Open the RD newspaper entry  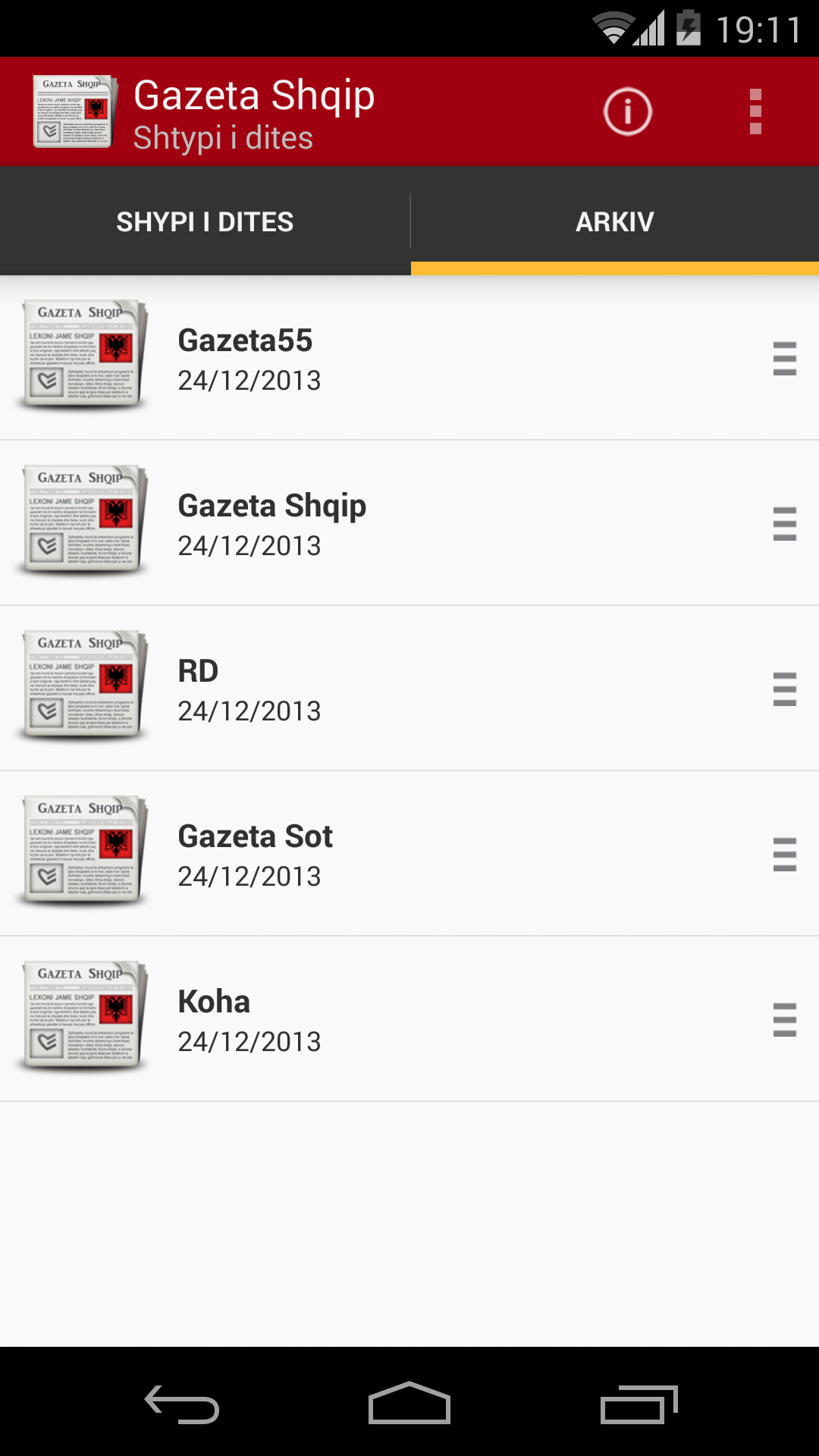[379, 689]
